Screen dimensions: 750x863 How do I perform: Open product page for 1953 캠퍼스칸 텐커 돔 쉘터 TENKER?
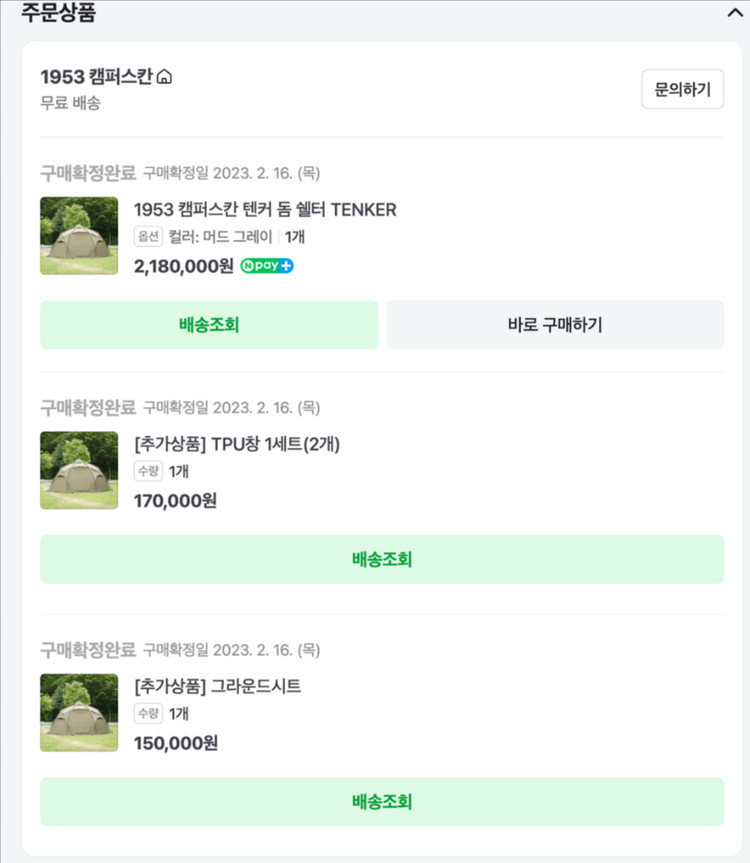pos(264,211)
